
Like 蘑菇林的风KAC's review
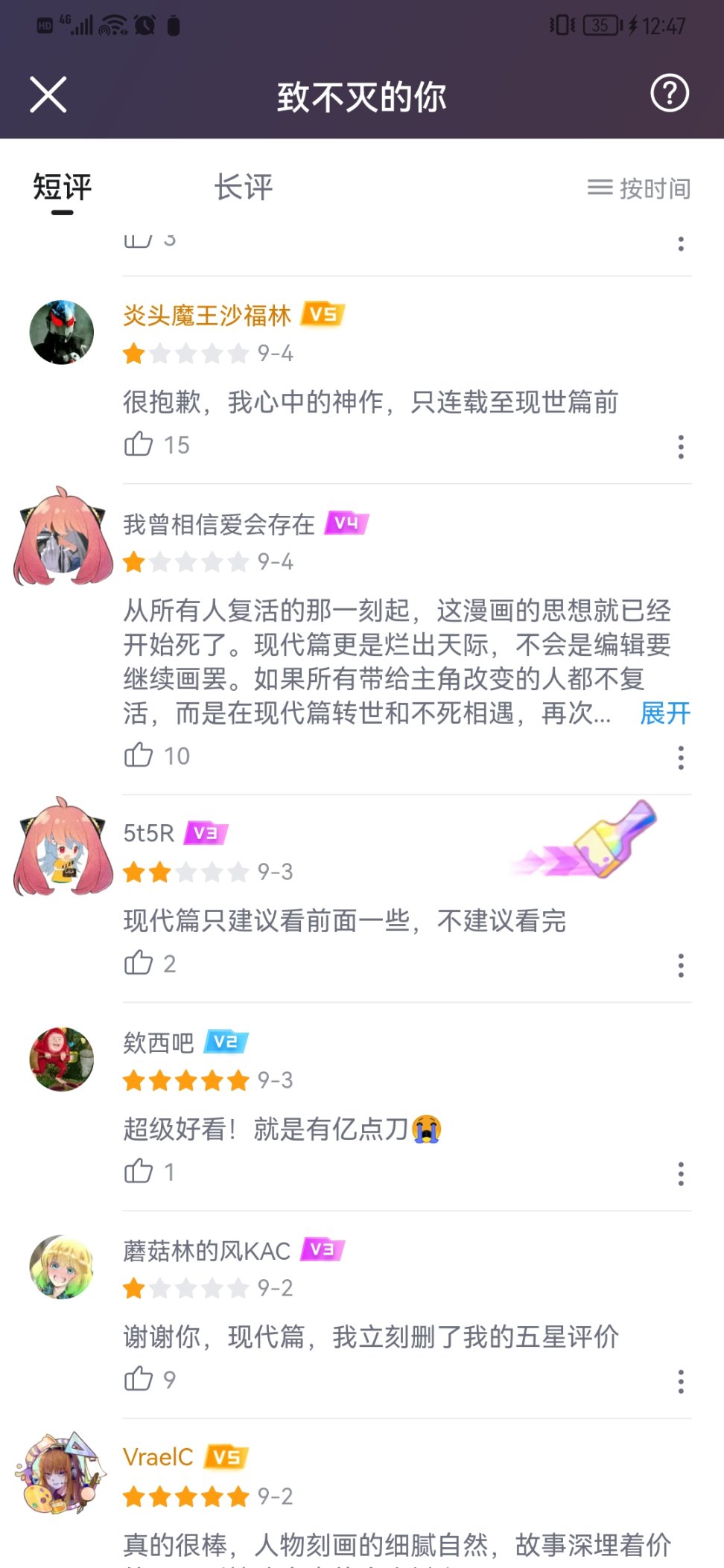[x=139, y=1380]
